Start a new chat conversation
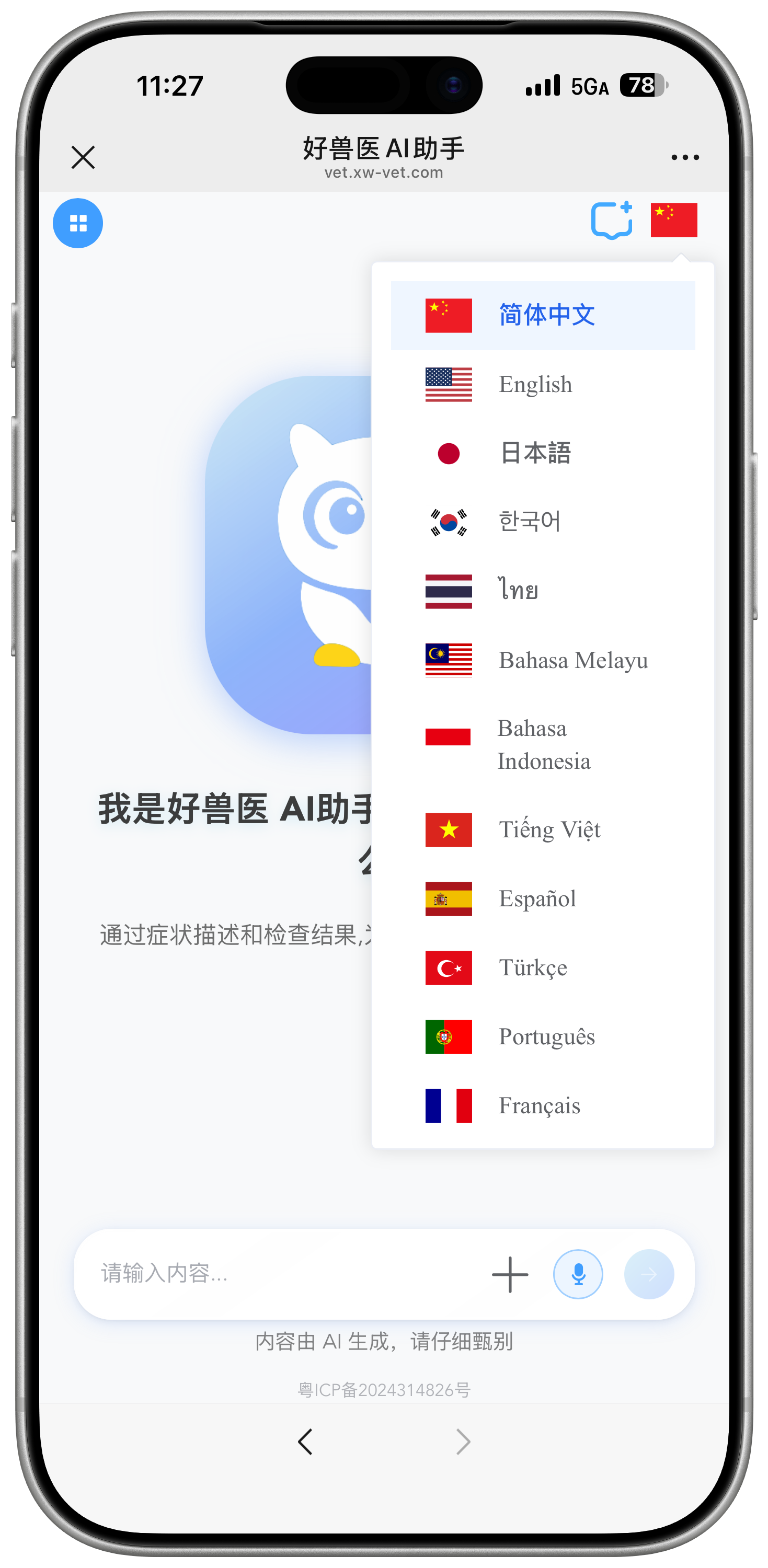 [x=612, y=220]
